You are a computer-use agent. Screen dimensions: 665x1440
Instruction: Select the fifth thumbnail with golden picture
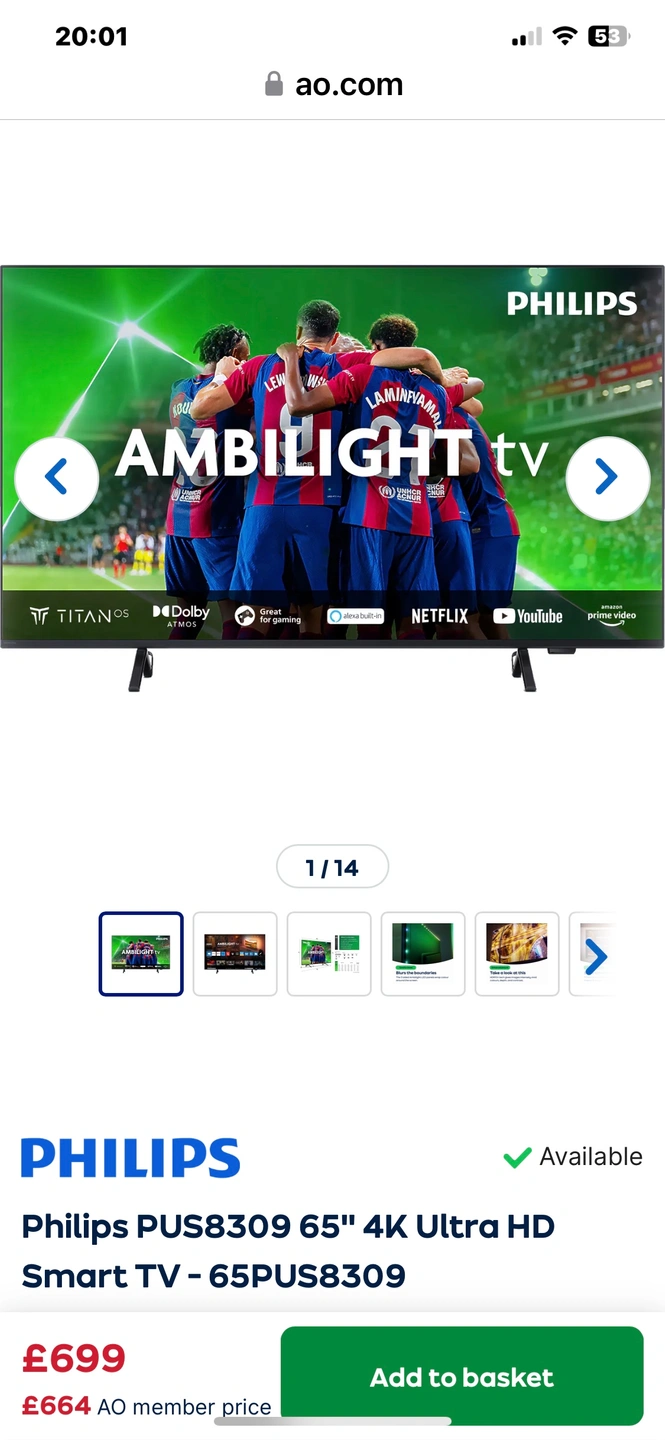click(517, 954)
